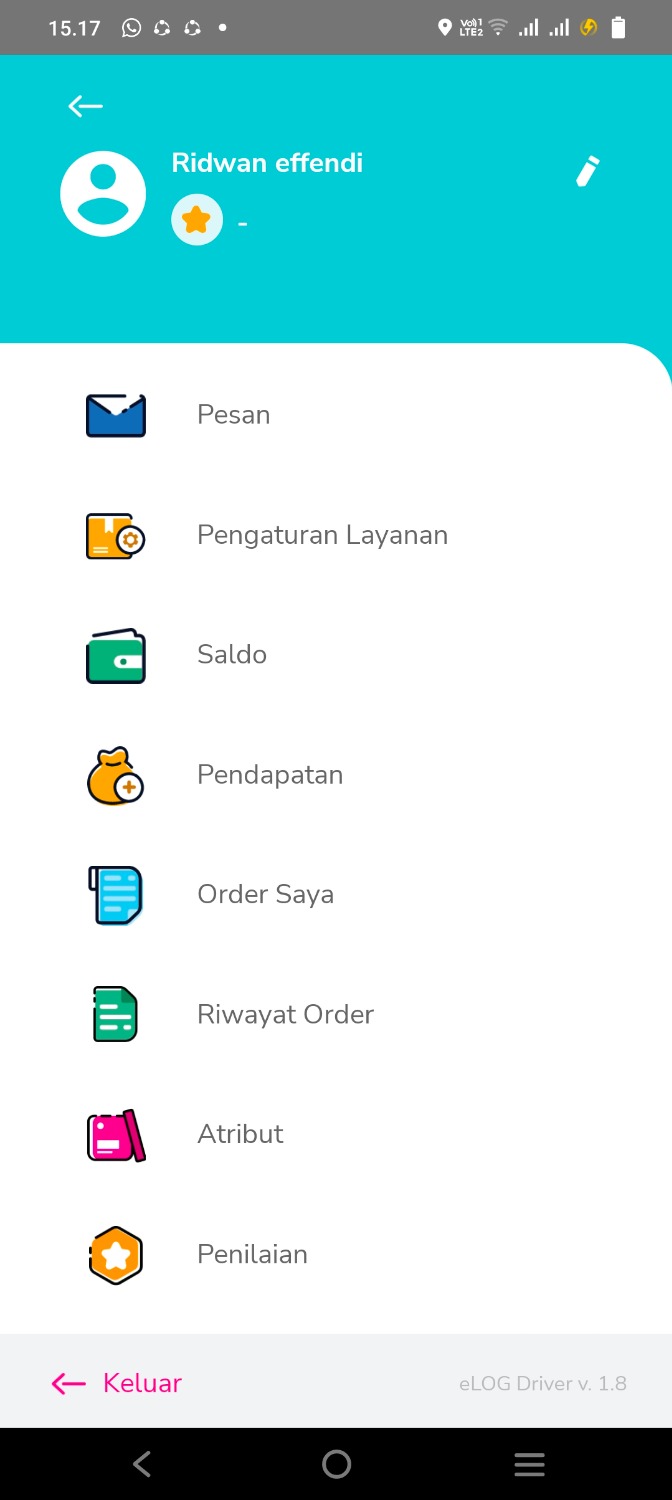The image size is (672, 1500).
Task: Select Order Saya
Action: click(265, 895)
